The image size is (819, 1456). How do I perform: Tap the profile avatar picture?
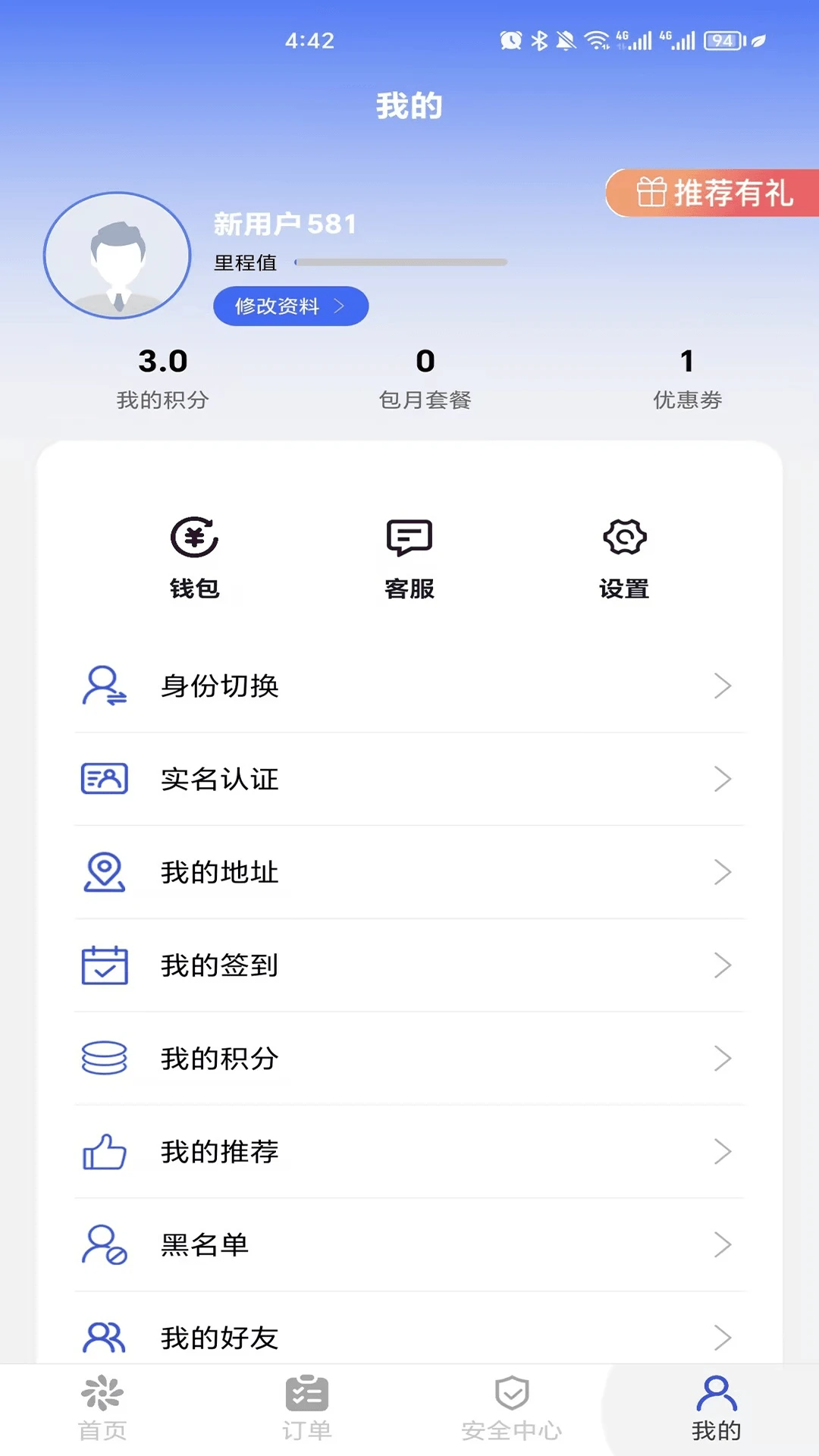pyautogui.click(x=118, y=256)
